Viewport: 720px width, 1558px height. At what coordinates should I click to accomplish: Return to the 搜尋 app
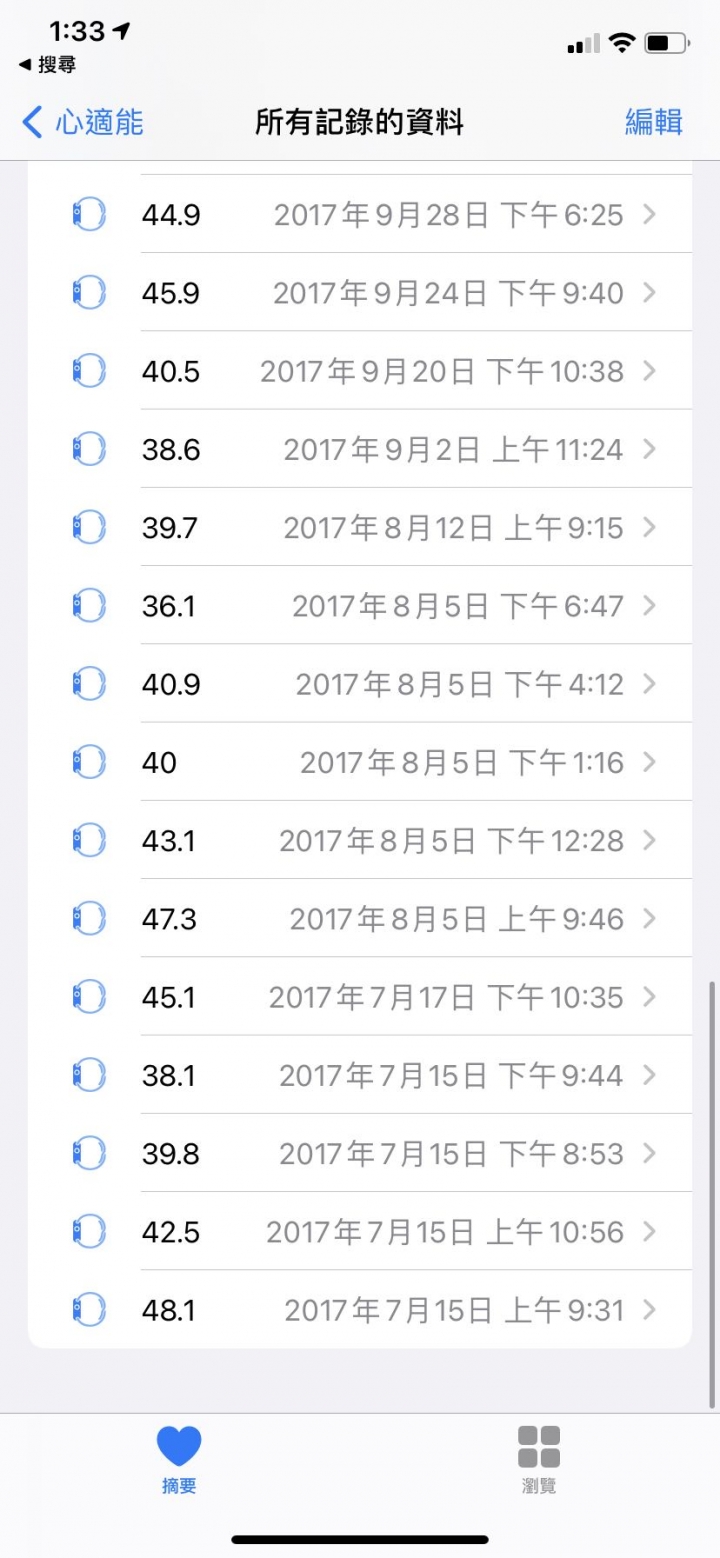pyautogui.click(x=47, y=65)
